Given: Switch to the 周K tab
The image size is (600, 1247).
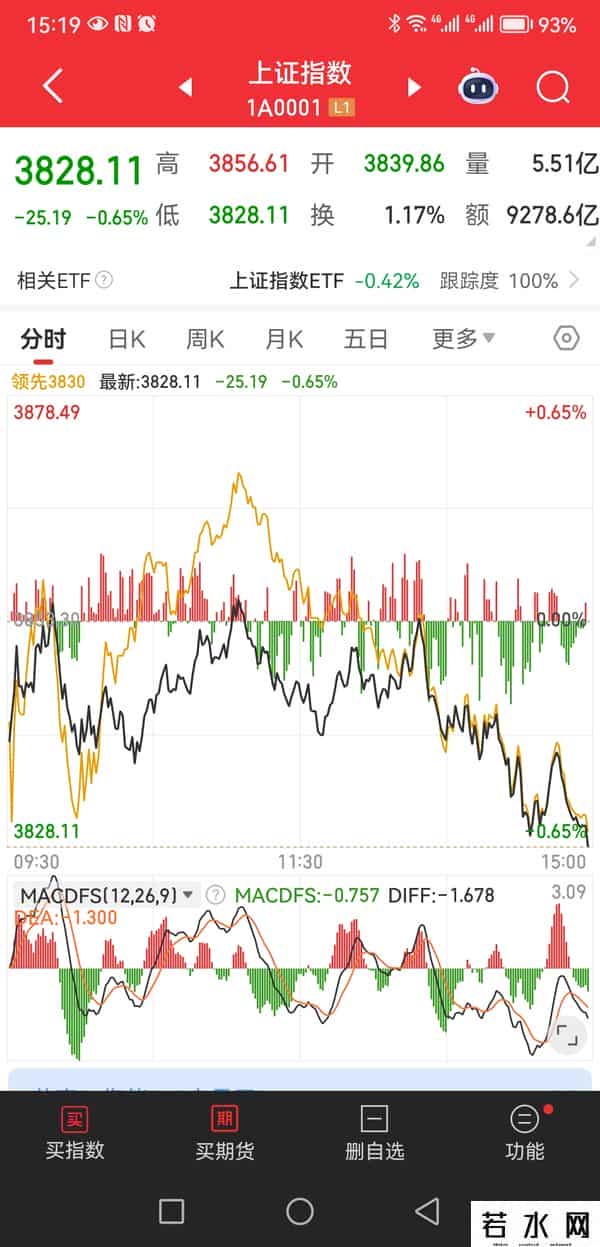Looking at the screenshot, I should tap(205, 339).
